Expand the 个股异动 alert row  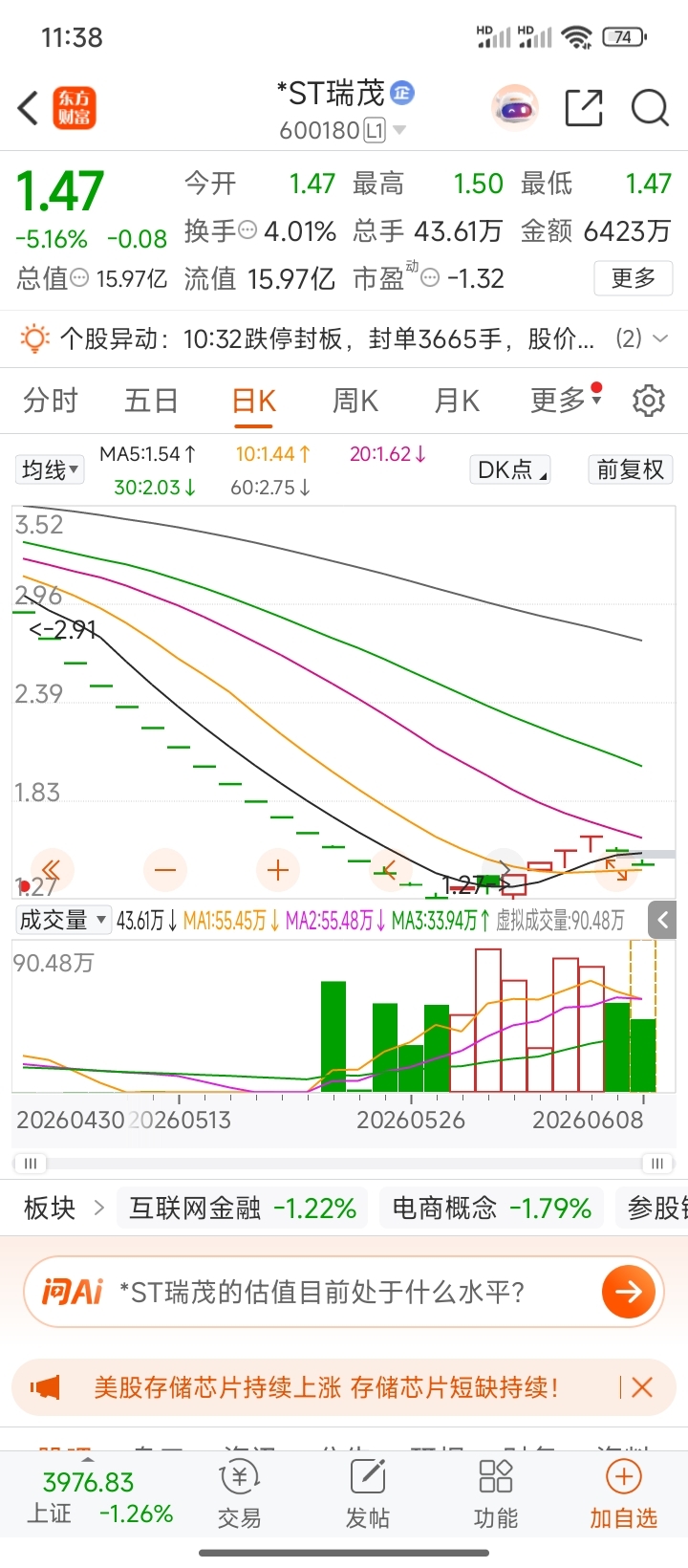[344, 338]
